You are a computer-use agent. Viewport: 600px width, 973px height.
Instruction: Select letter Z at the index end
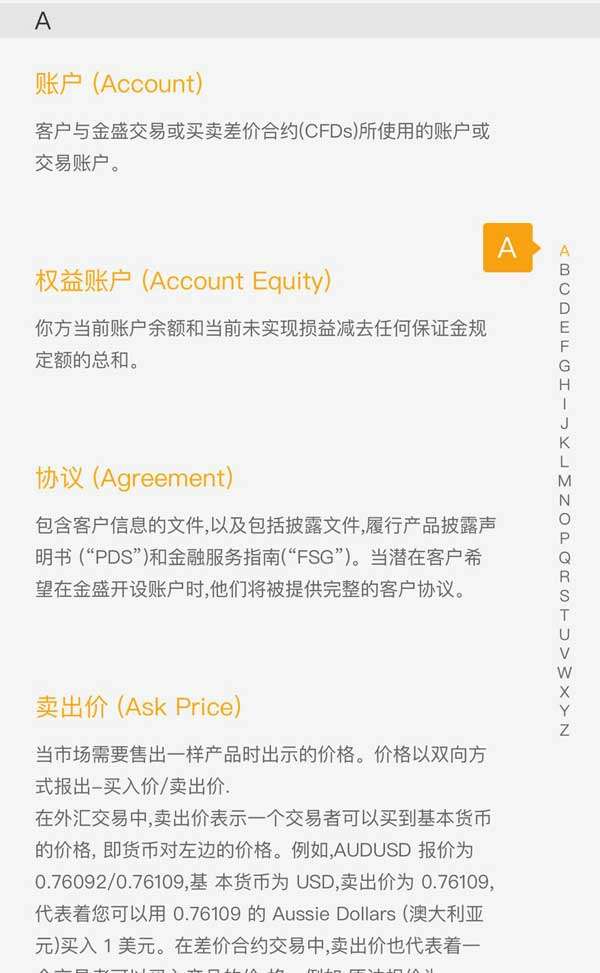(x=564, y=730)
